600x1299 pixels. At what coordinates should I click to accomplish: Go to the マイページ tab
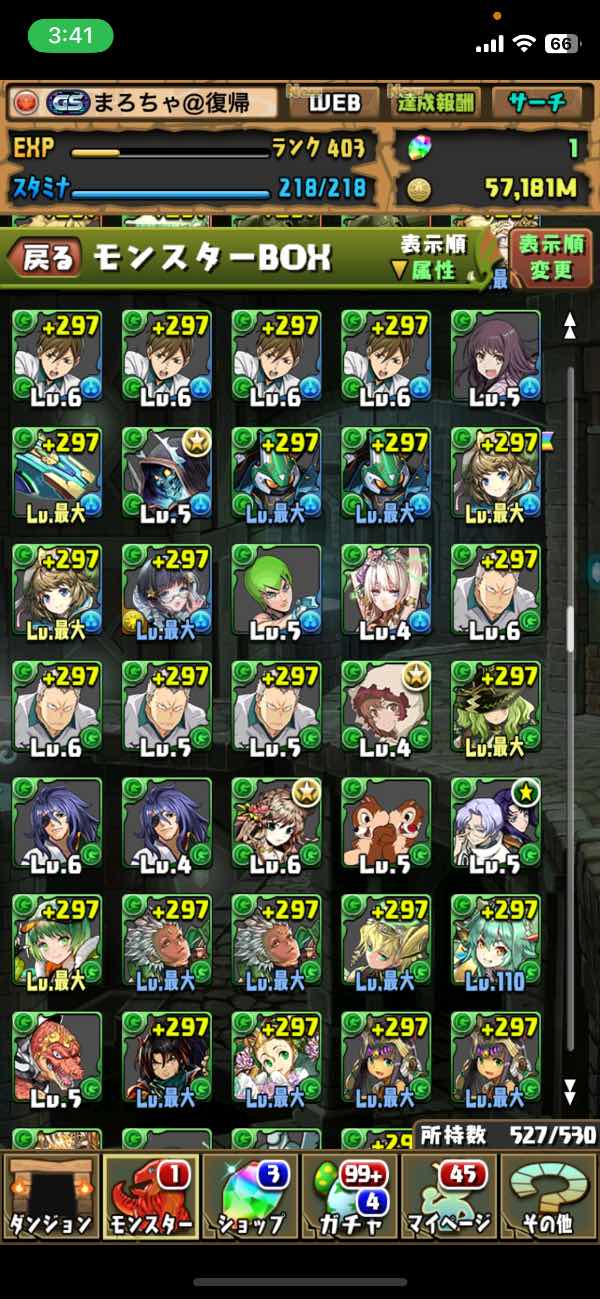pos(449,1197)
